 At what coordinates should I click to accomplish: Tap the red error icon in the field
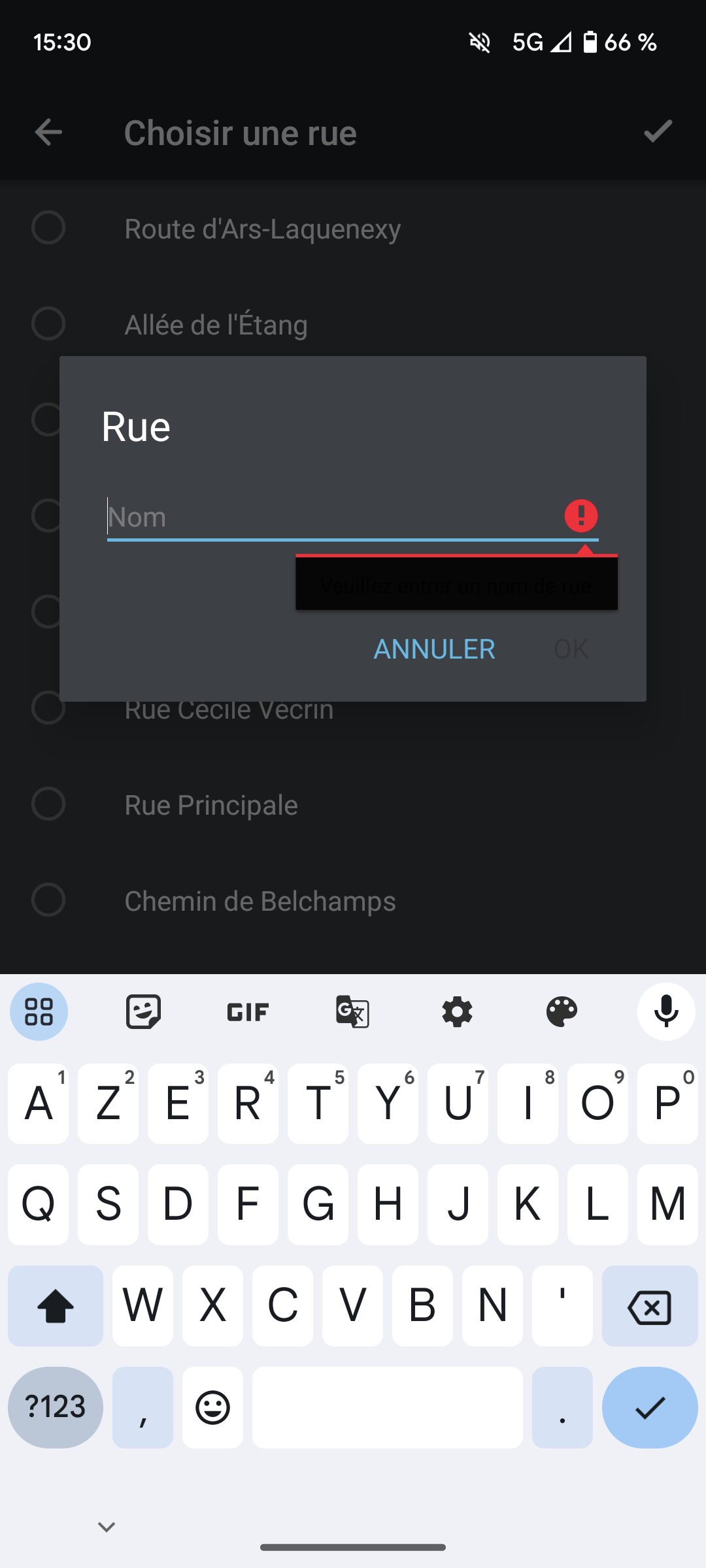(581, 516)
